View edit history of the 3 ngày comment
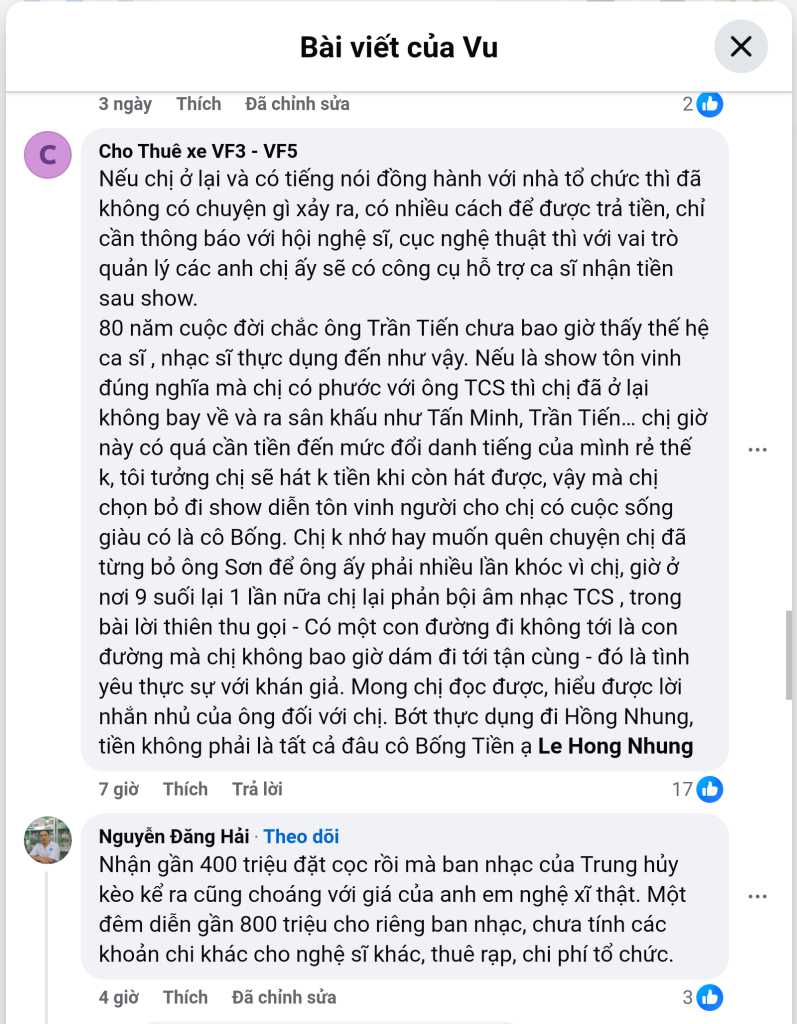797x1024 pixels. point(297,104)
